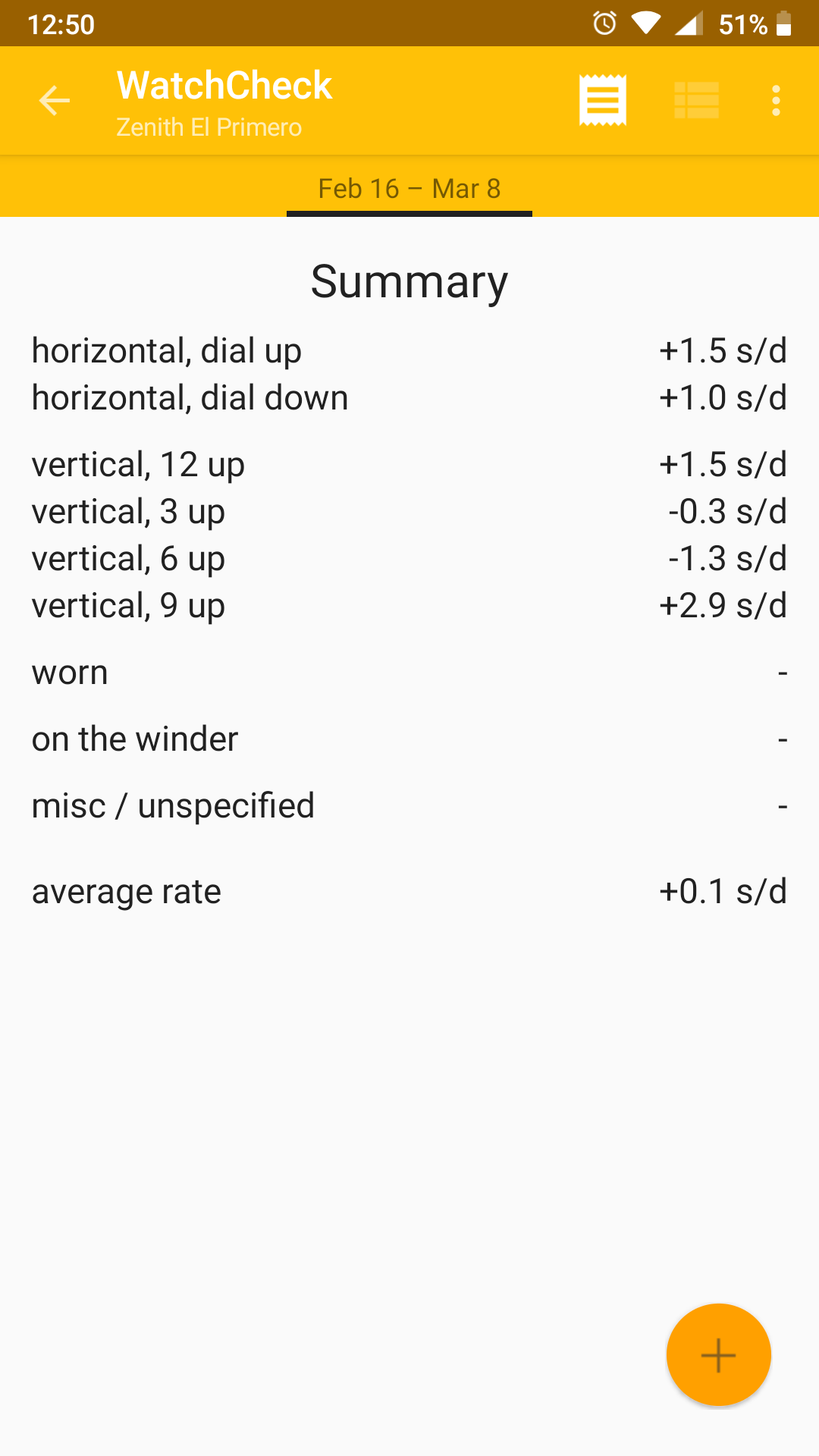This screenshot has height=1456, width=819.
Task: Go back using the arrow icon
Action: pos(55,101)
